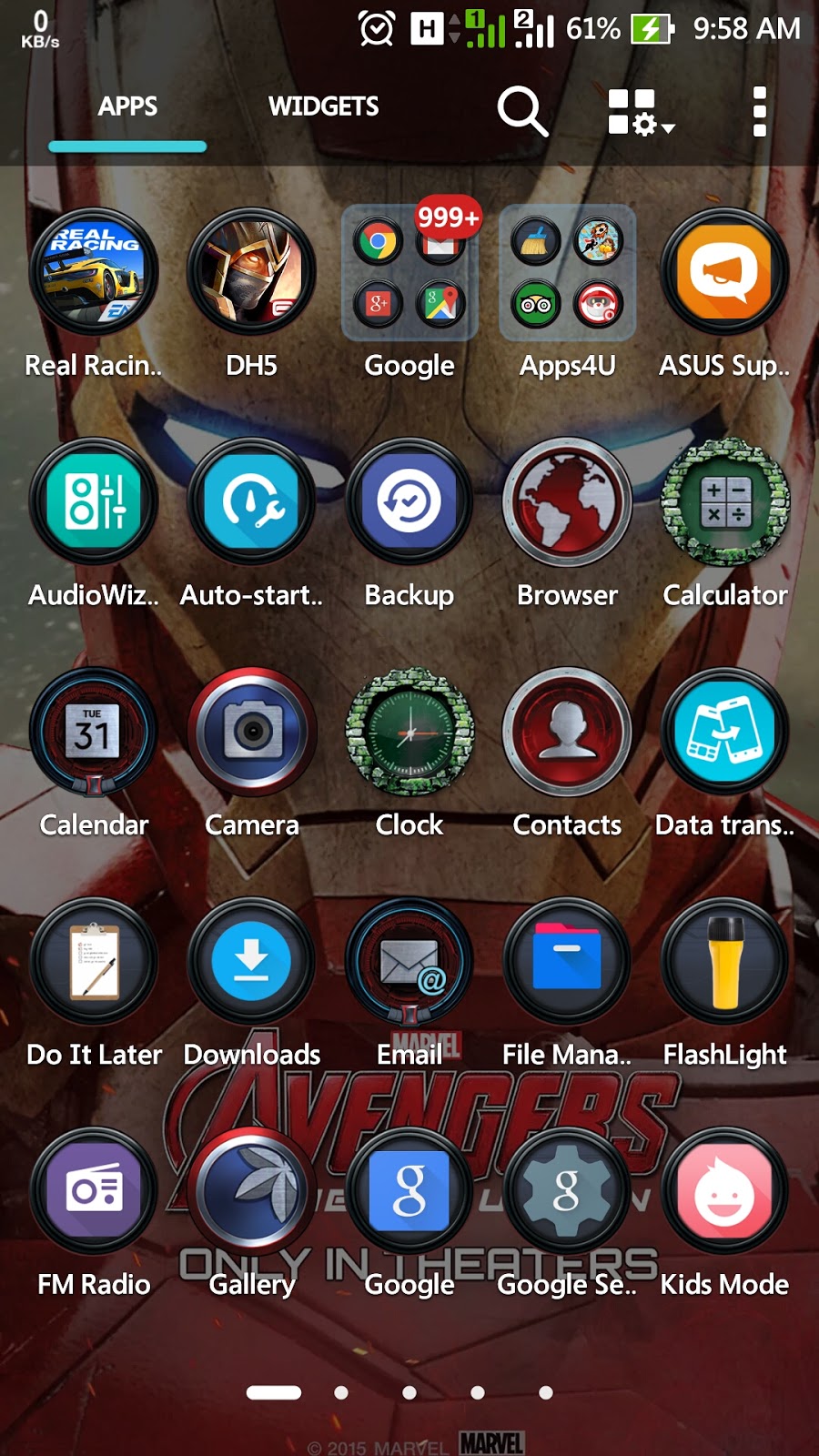Viewport: 819px width, 1456px height.
Task: Open Kids Mode
Action: tap(724, 1192)
